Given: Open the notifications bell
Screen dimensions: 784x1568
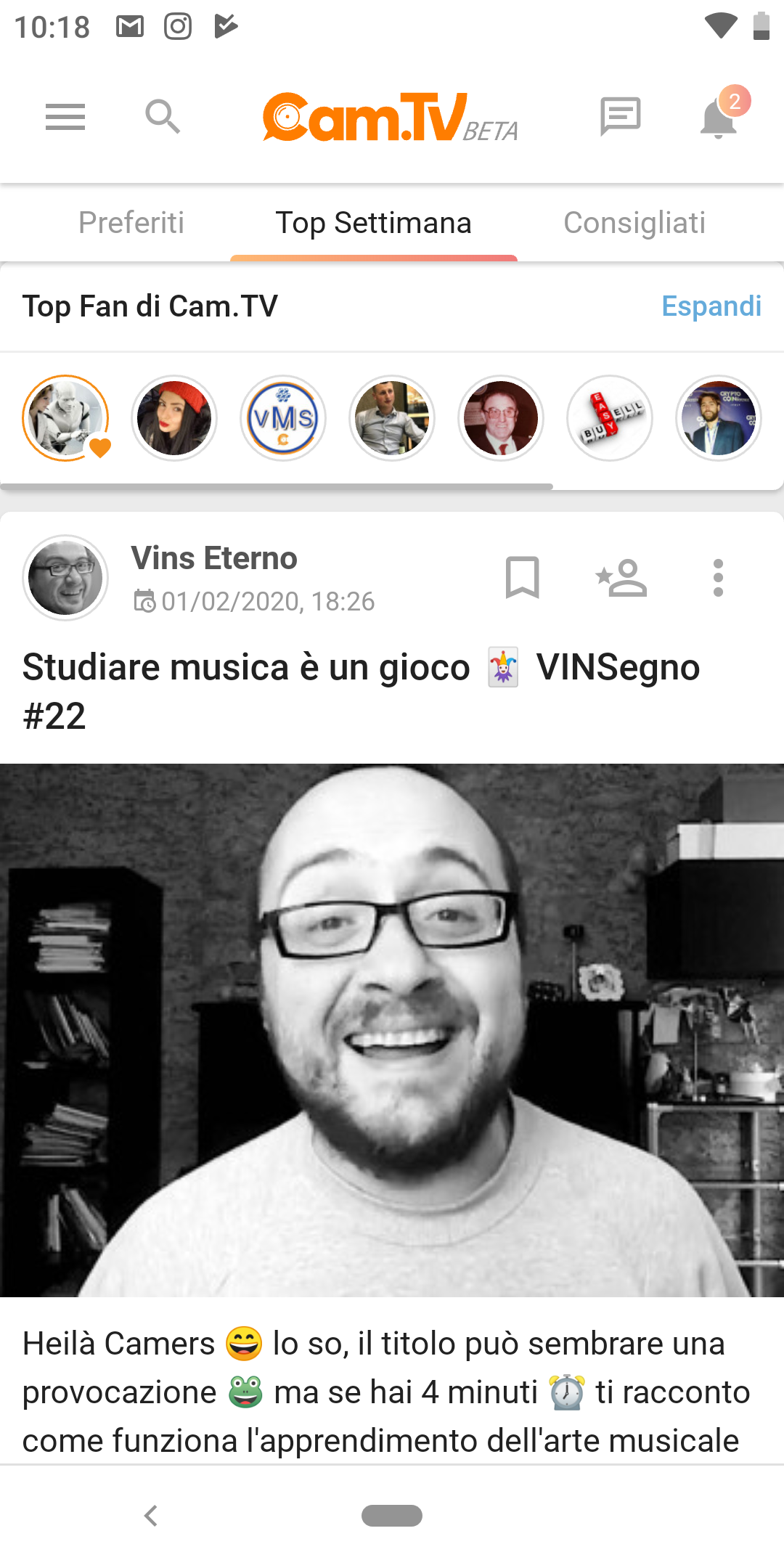Looking at the screenshot, I should click(720, 118).
